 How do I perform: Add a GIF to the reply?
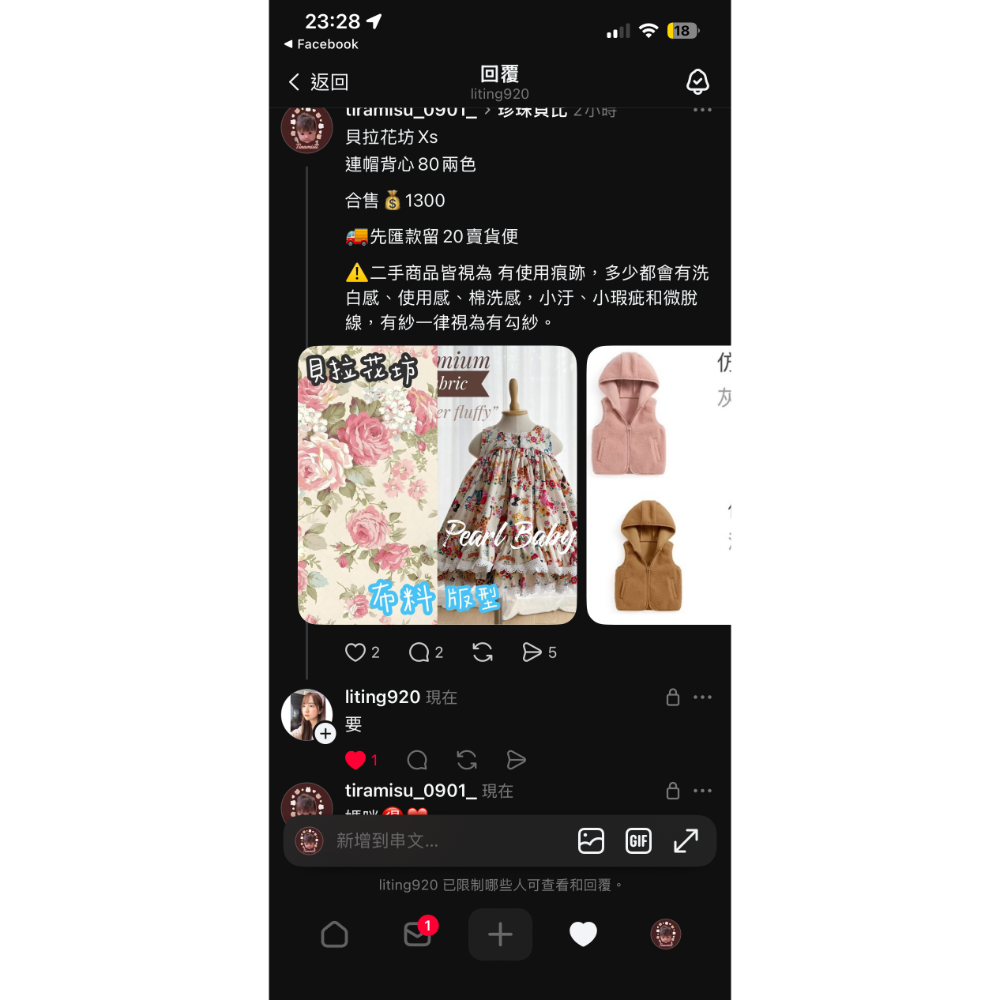(x=638, y=841)
